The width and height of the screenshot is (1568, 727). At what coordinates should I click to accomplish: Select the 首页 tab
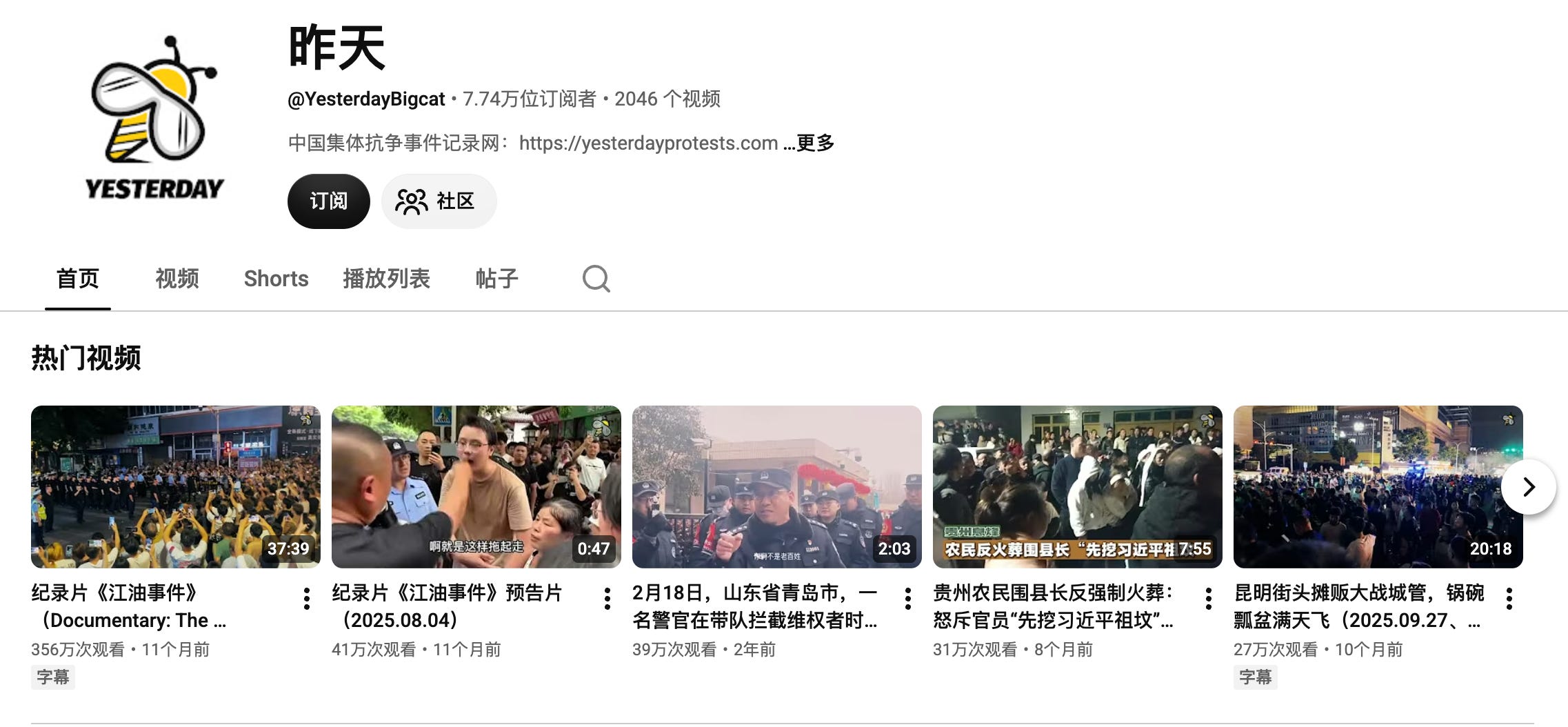tap(78, 279)
